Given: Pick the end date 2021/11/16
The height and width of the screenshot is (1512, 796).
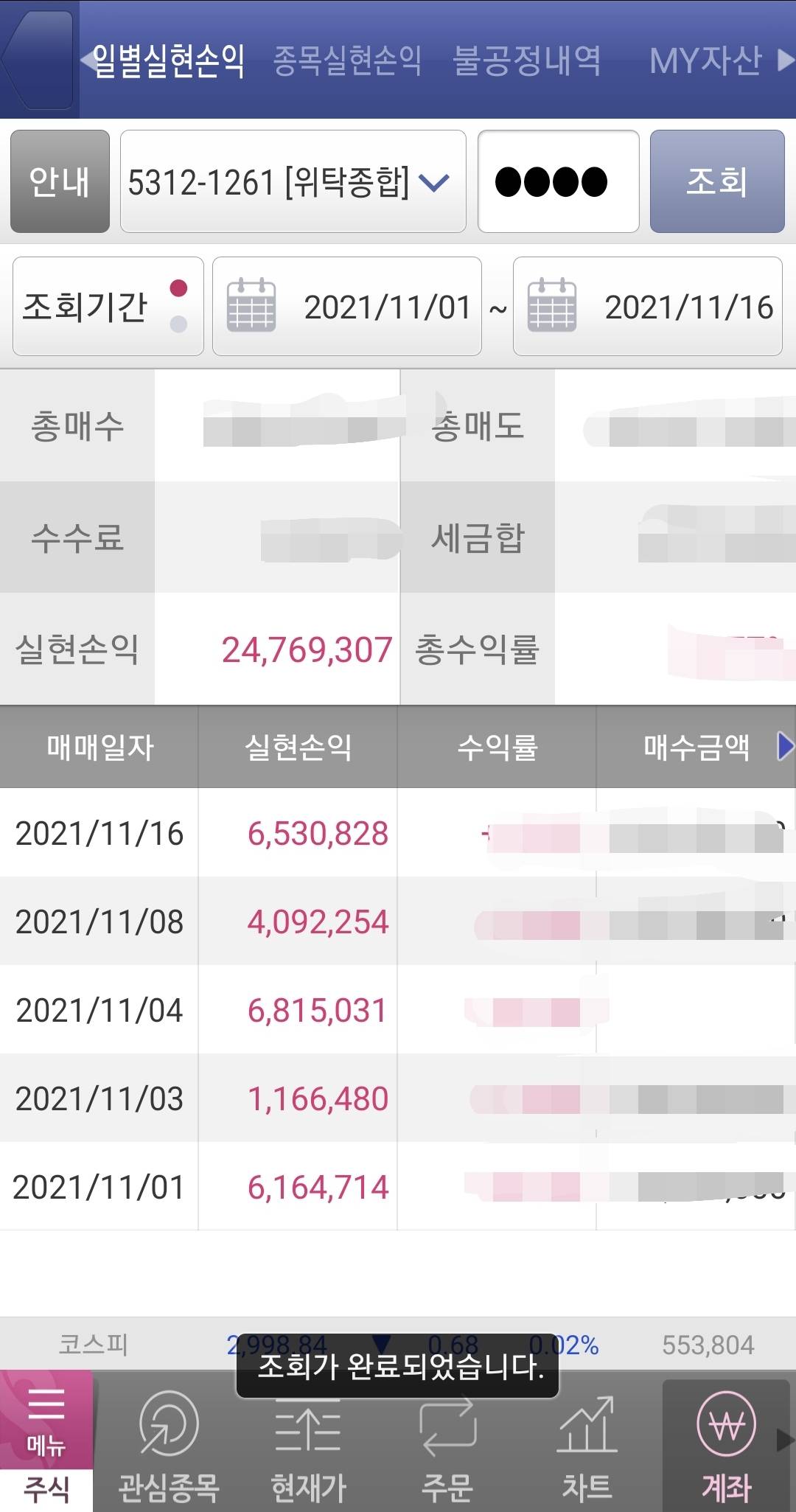Looking at the screenshot, I should [647, 307].
